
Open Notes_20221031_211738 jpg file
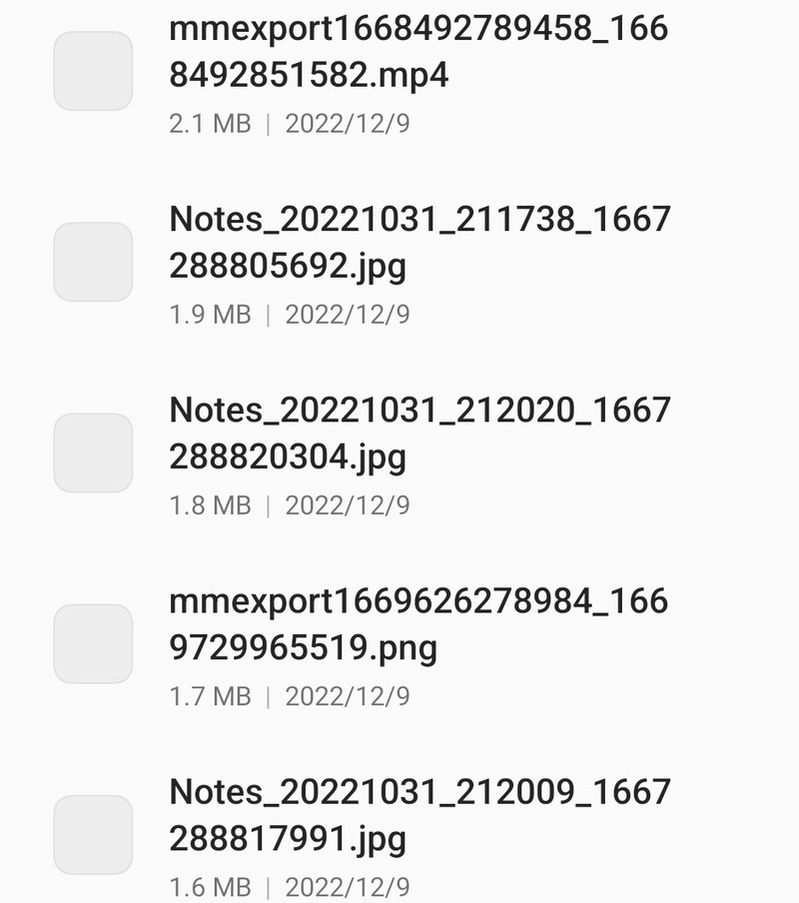(418, 243)
